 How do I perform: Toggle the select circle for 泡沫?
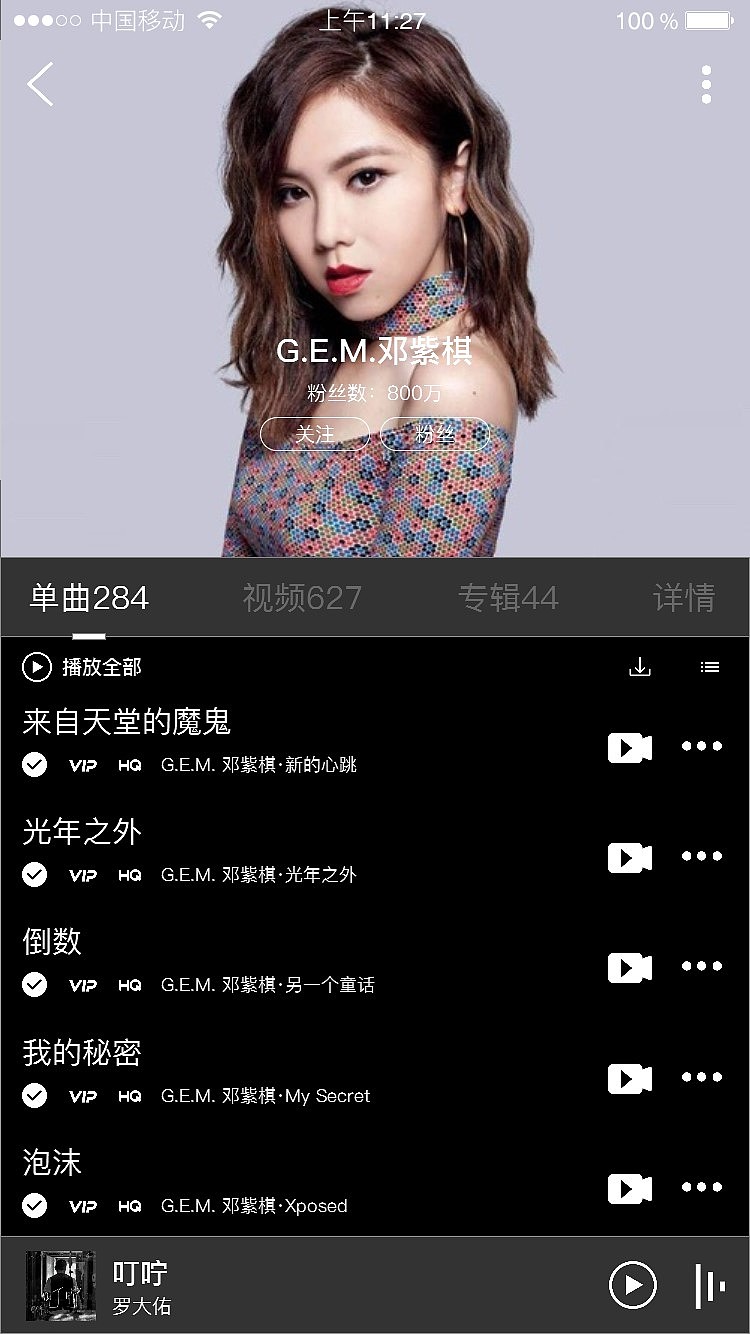click(x=34, y=1206)
